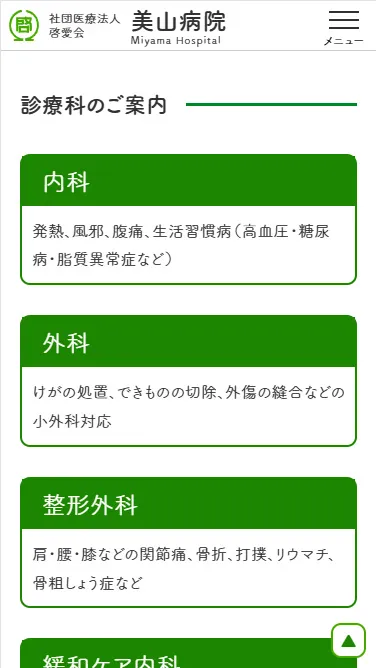Open the メニュー hamburger menu
The height and width of the screenshot is (668, 376).
tap(344, 27)
